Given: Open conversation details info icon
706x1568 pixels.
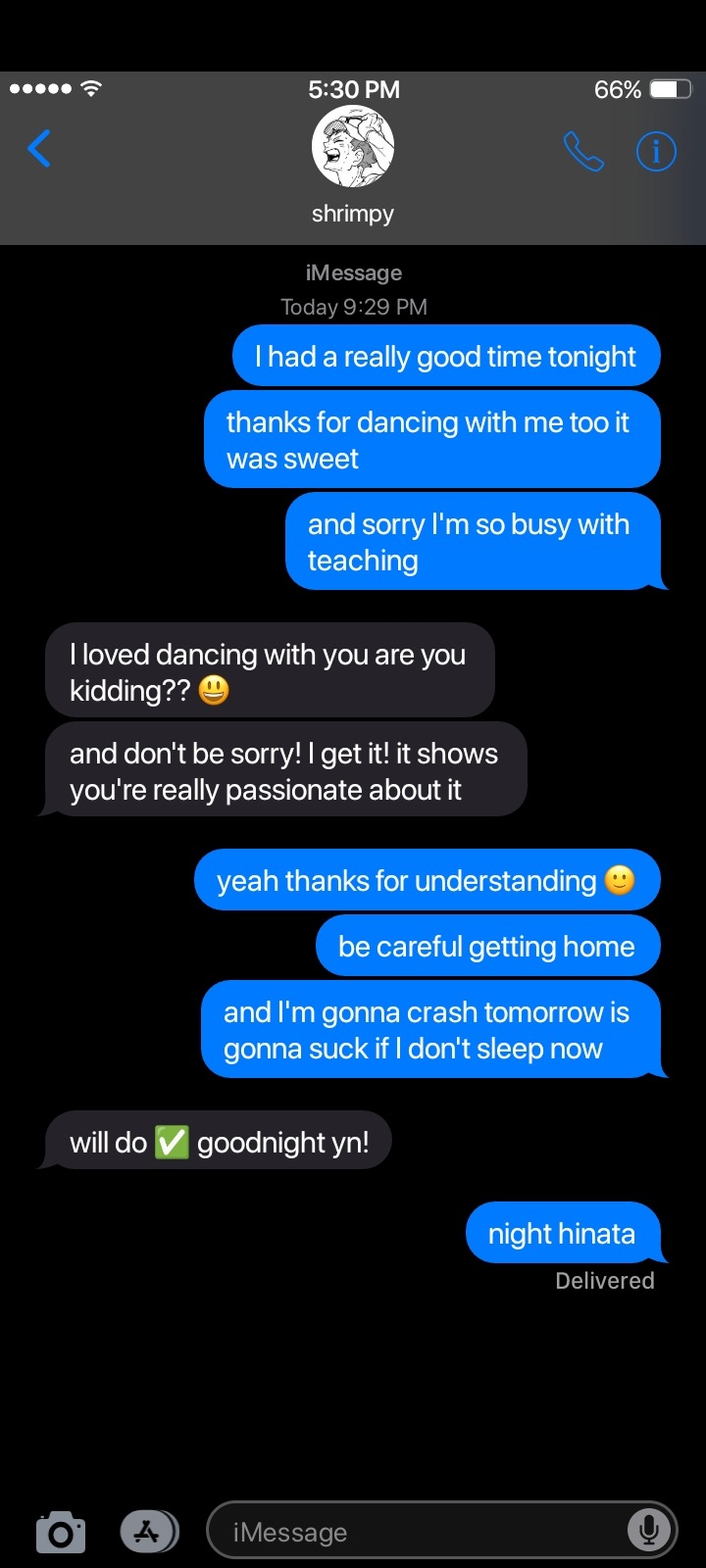Looking at the screenshot, I should [656, 151].
